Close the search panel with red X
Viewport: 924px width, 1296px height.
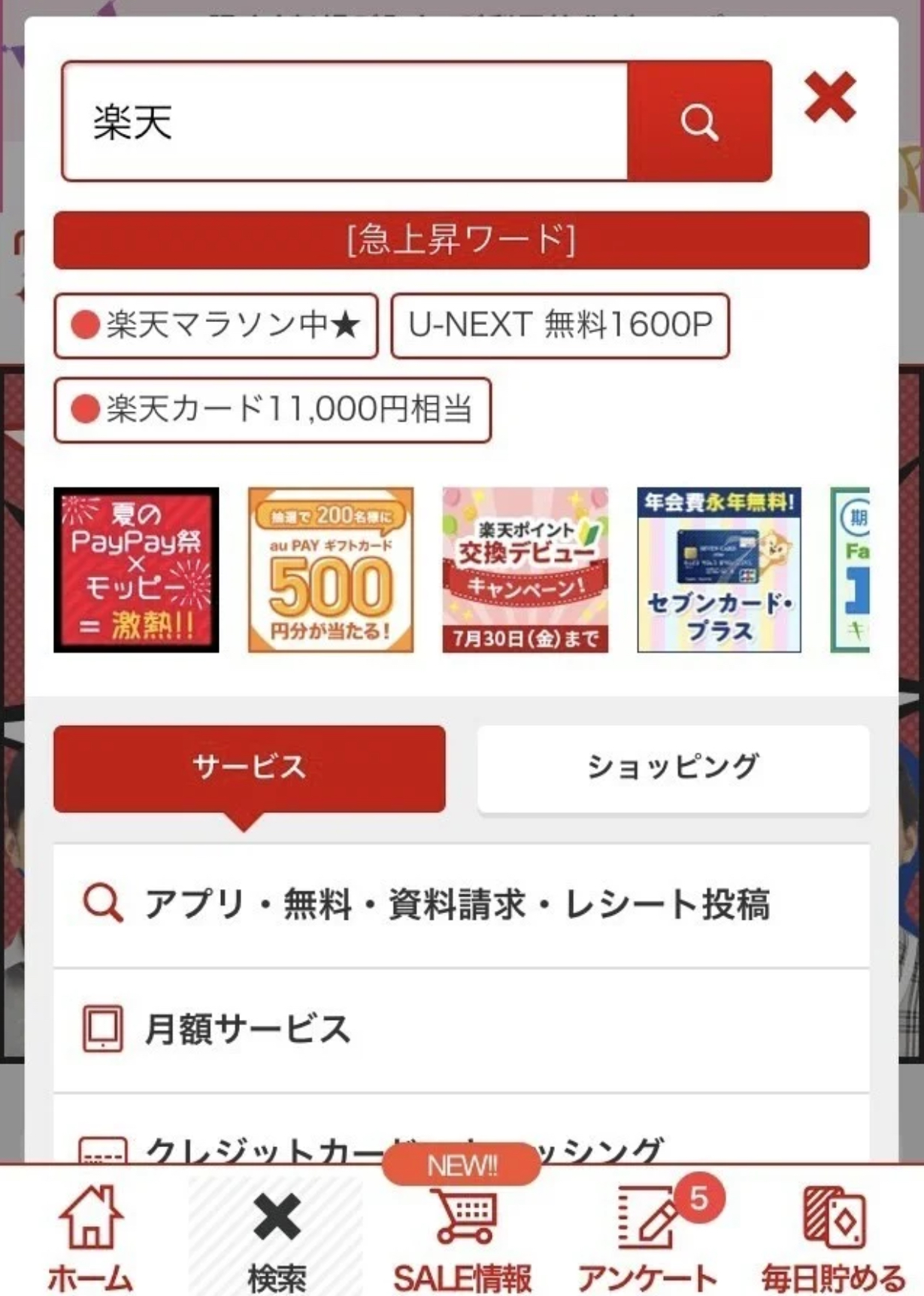[829, 97]
